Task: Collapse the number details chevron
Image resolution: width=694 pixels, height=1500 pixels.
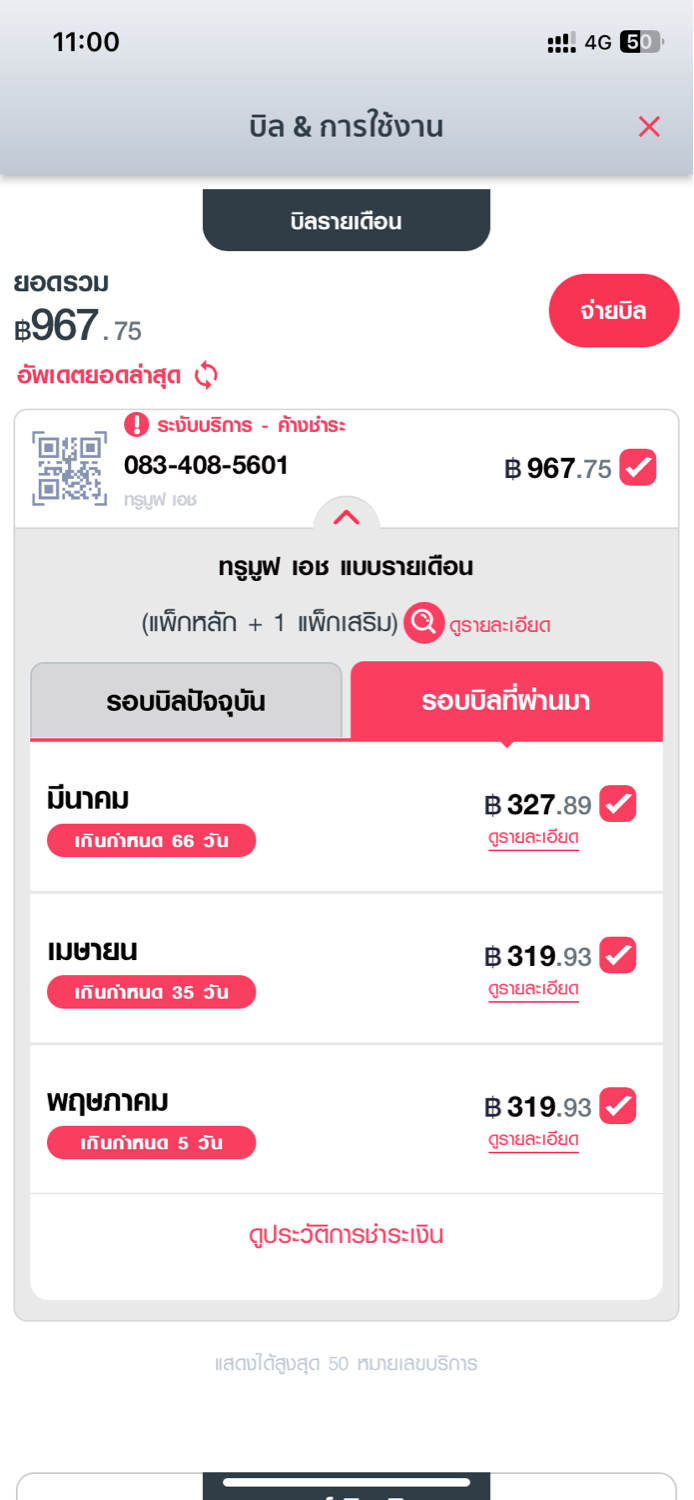Action: pyautogui.click(x=346, y=517)
